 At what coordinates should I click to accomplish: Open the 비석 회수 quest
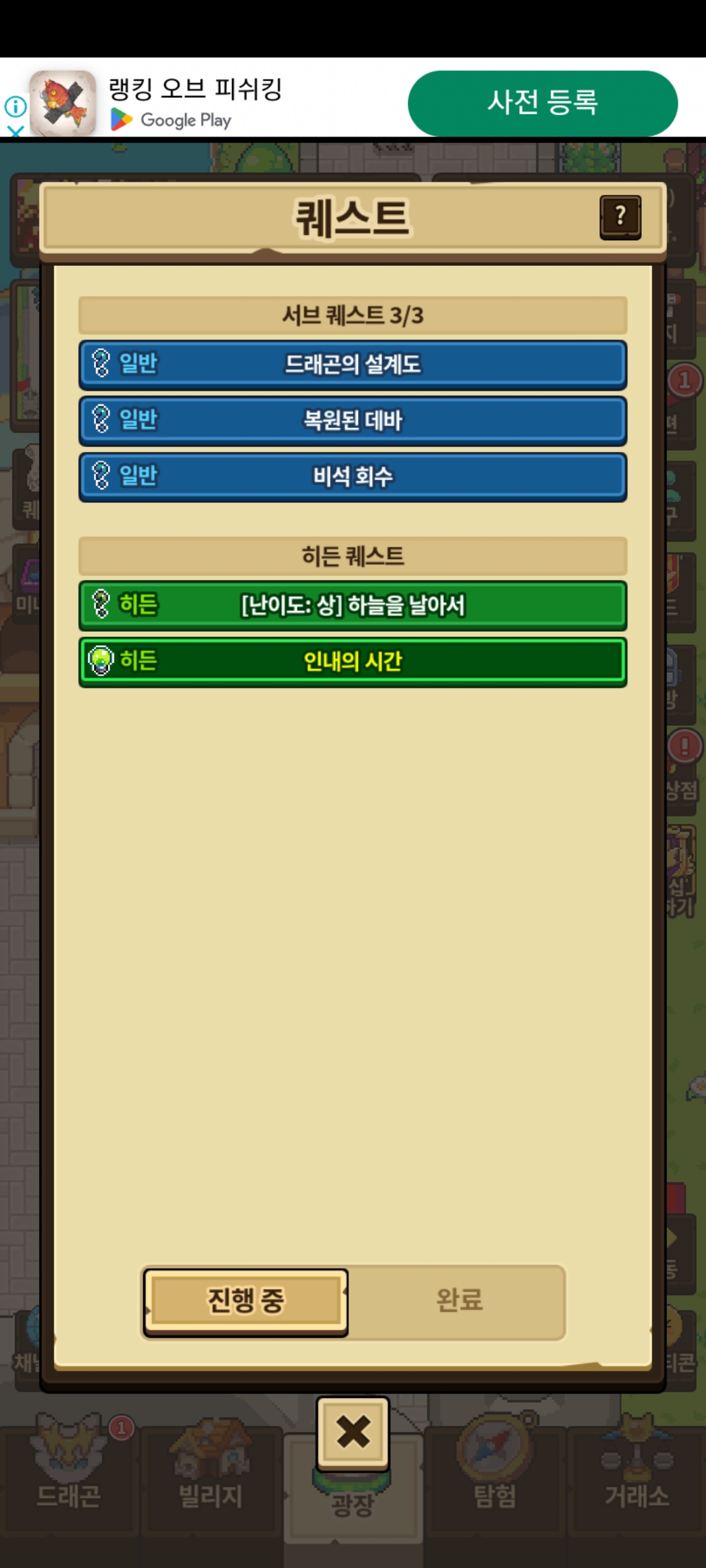coord(353,477)
